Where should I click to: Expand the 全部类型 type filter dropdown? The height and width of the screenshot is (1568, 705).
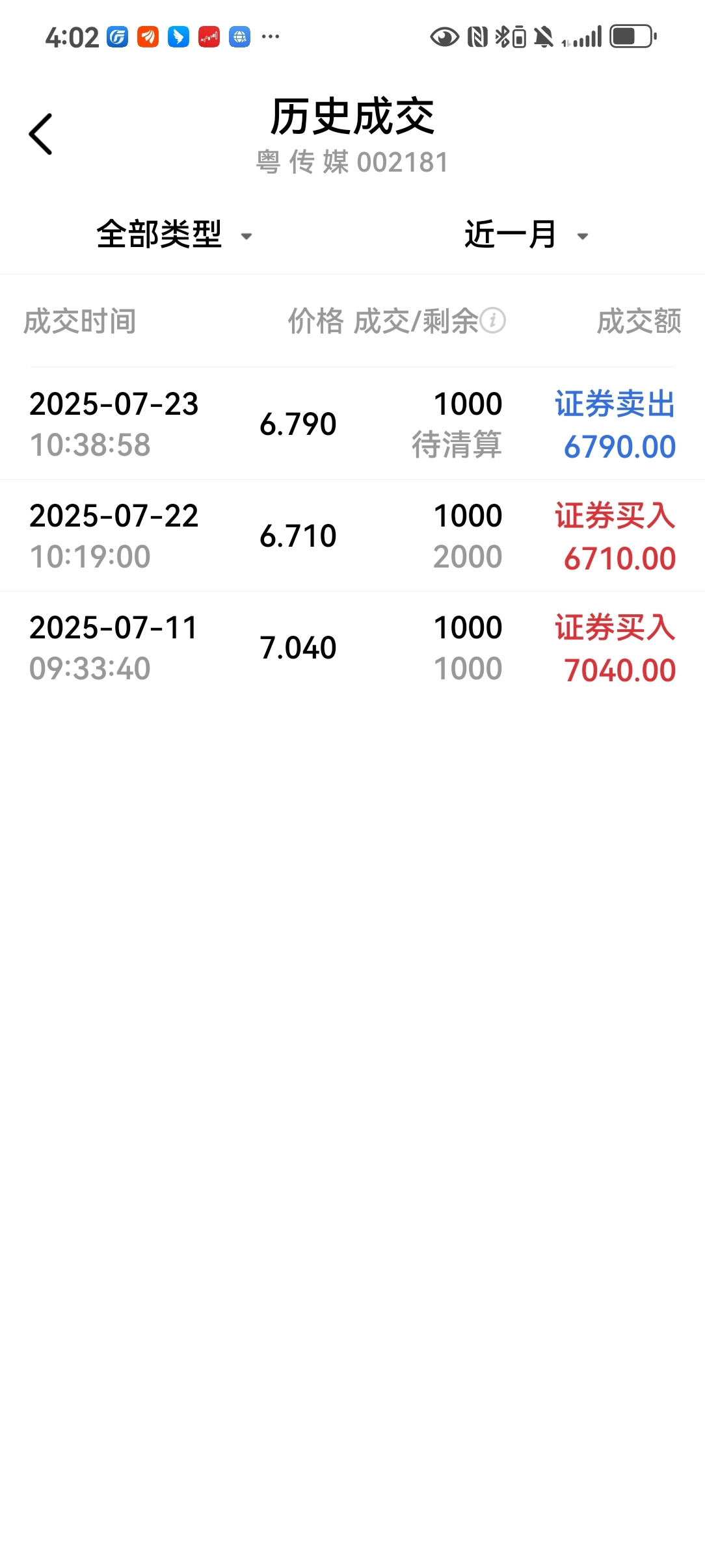pos(174,235)
